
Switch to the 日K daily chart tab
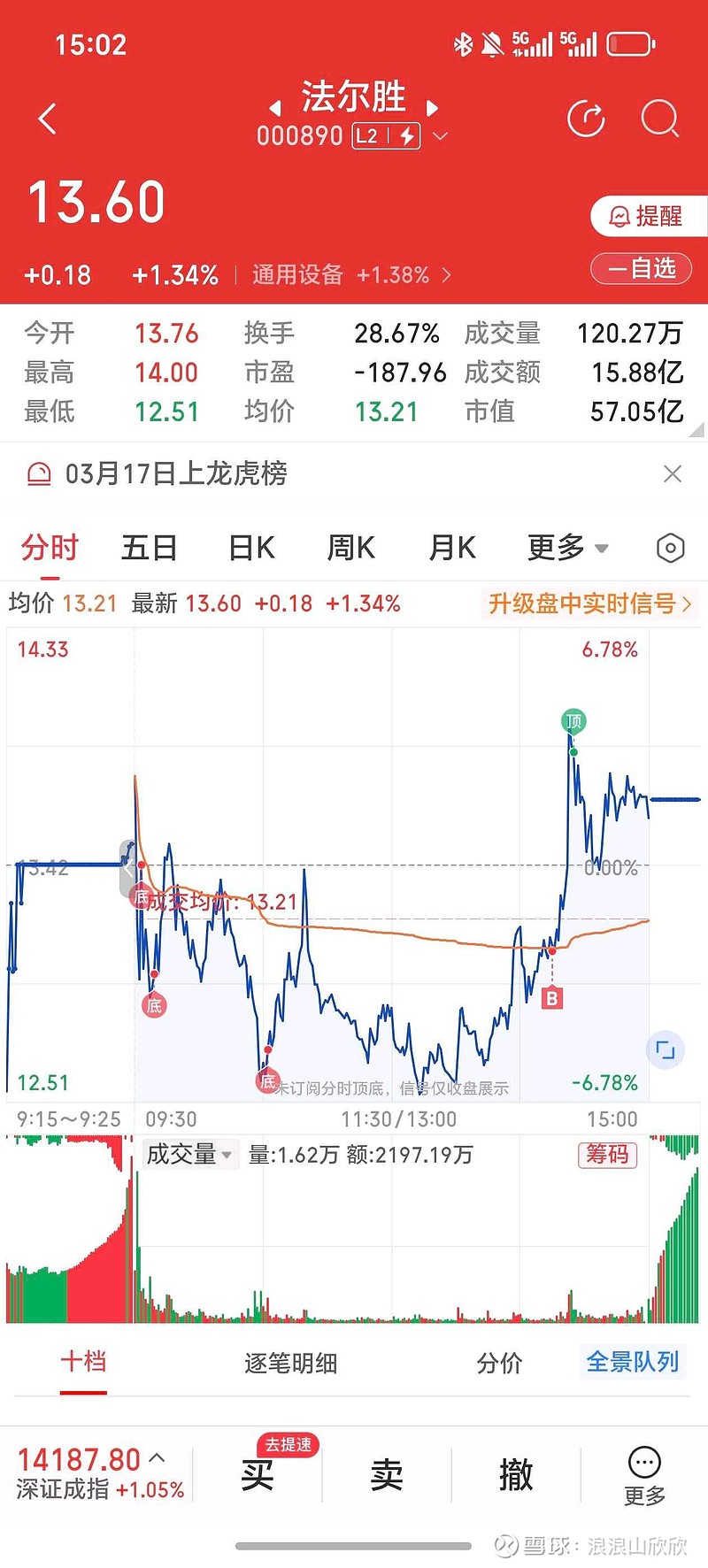250,549
